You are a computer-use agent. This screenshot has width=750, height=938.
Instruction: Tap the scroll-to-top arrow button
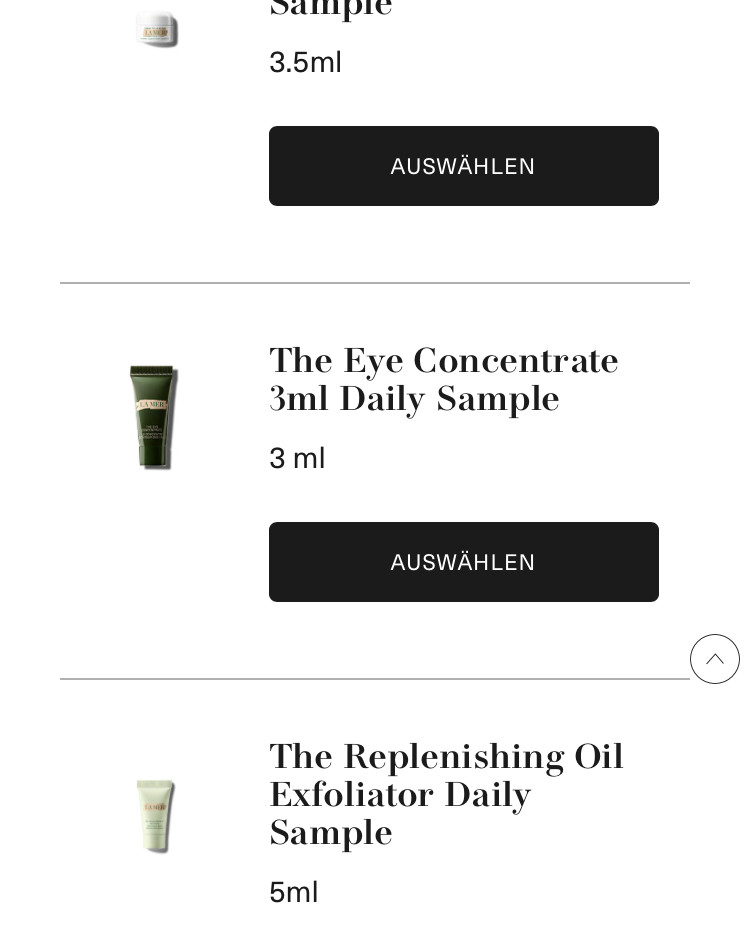tap(714, 659)
